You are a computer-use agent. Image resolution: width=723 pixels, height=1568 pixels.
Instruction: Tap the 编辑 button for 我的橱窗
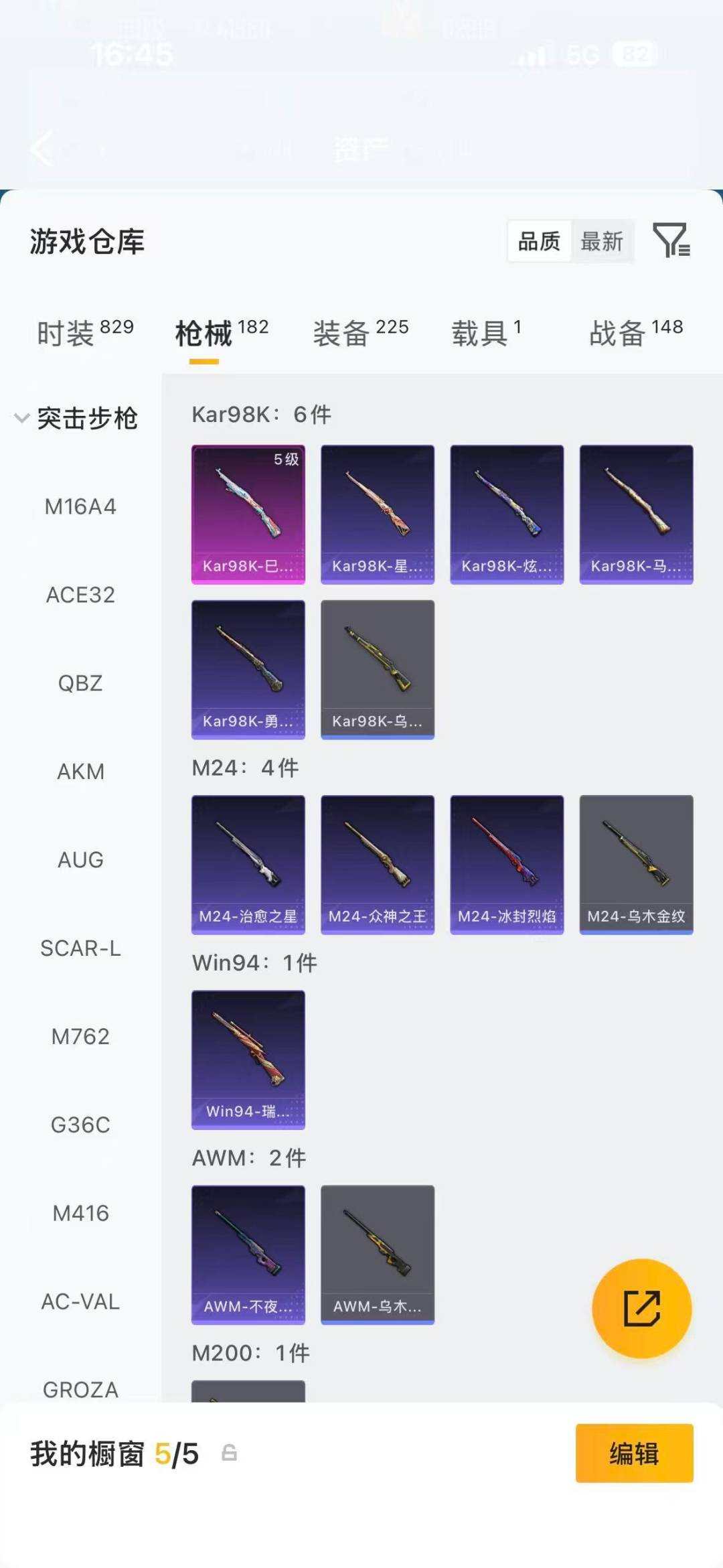(x=634, y=1453)
